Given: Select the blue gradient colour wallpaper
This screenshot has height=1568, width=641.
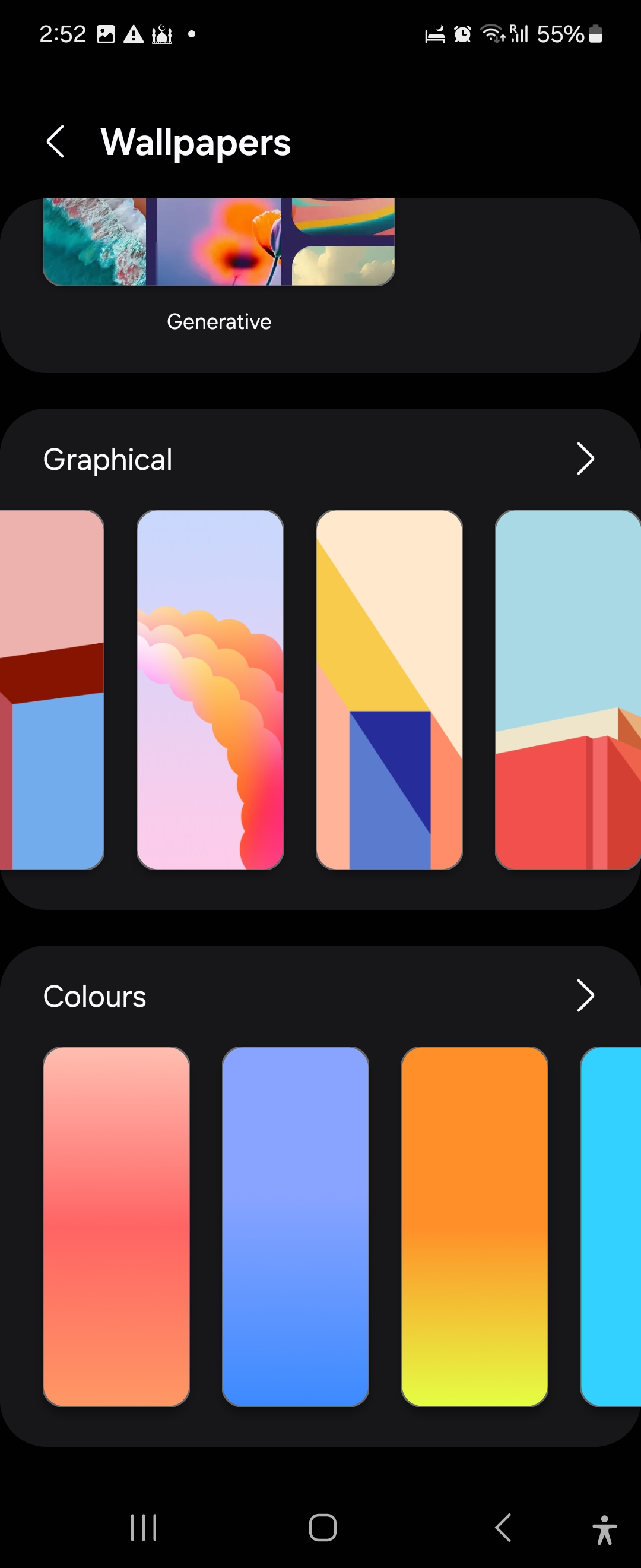Looking at the screenshot, I should tap(296, 1226).
